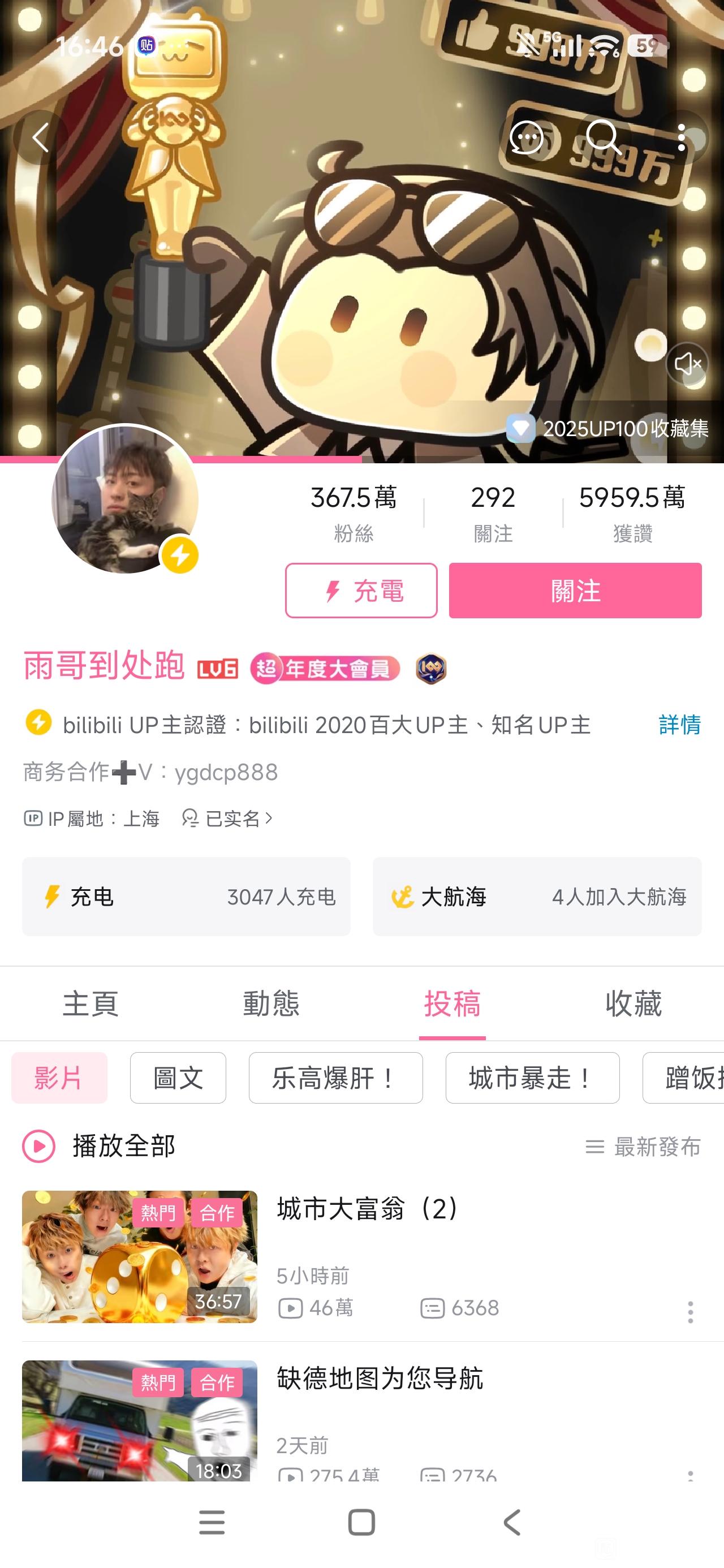The width and height of the screenshot is (724, 1568).
Task: Tap the 充電 button beside 關注
Action: (361, 591)
